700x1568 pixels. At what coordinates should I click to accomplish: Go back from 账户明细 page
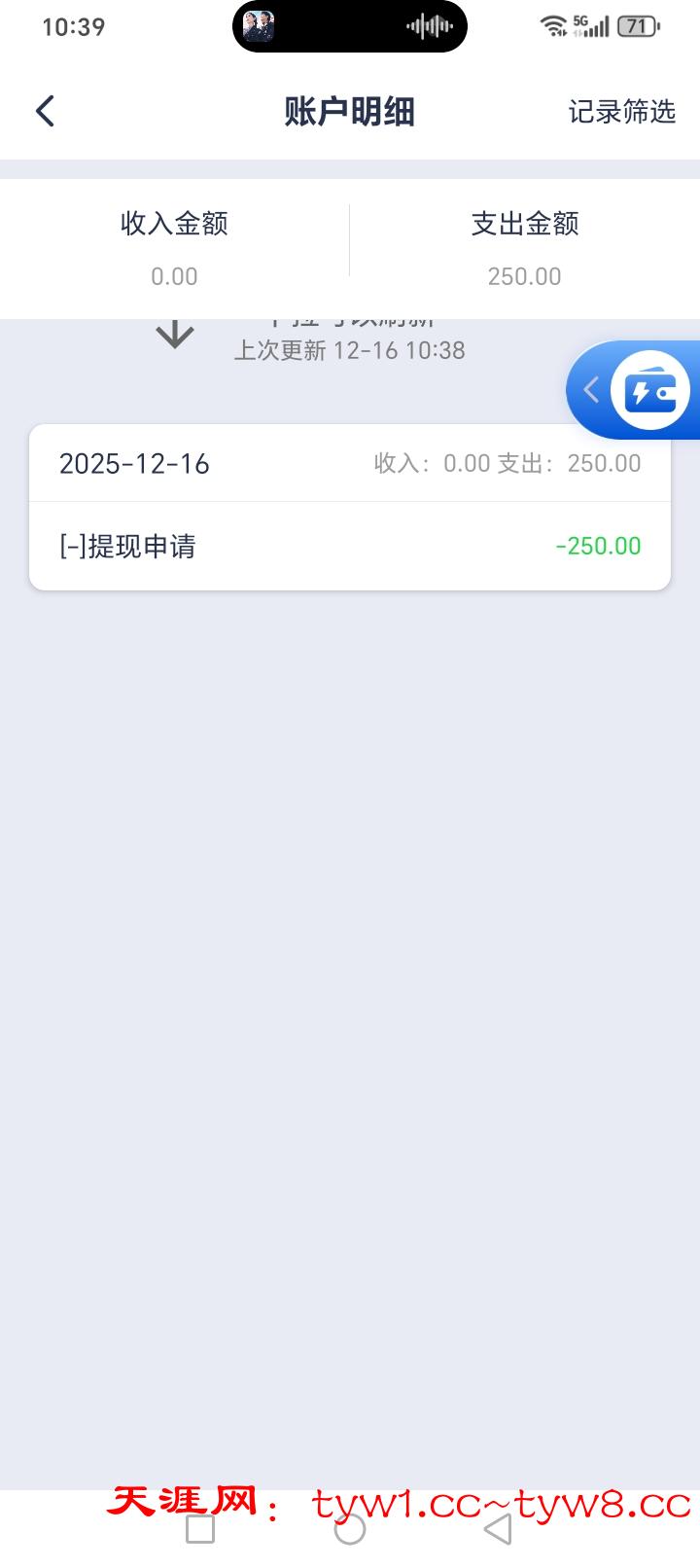pos(45,111)
